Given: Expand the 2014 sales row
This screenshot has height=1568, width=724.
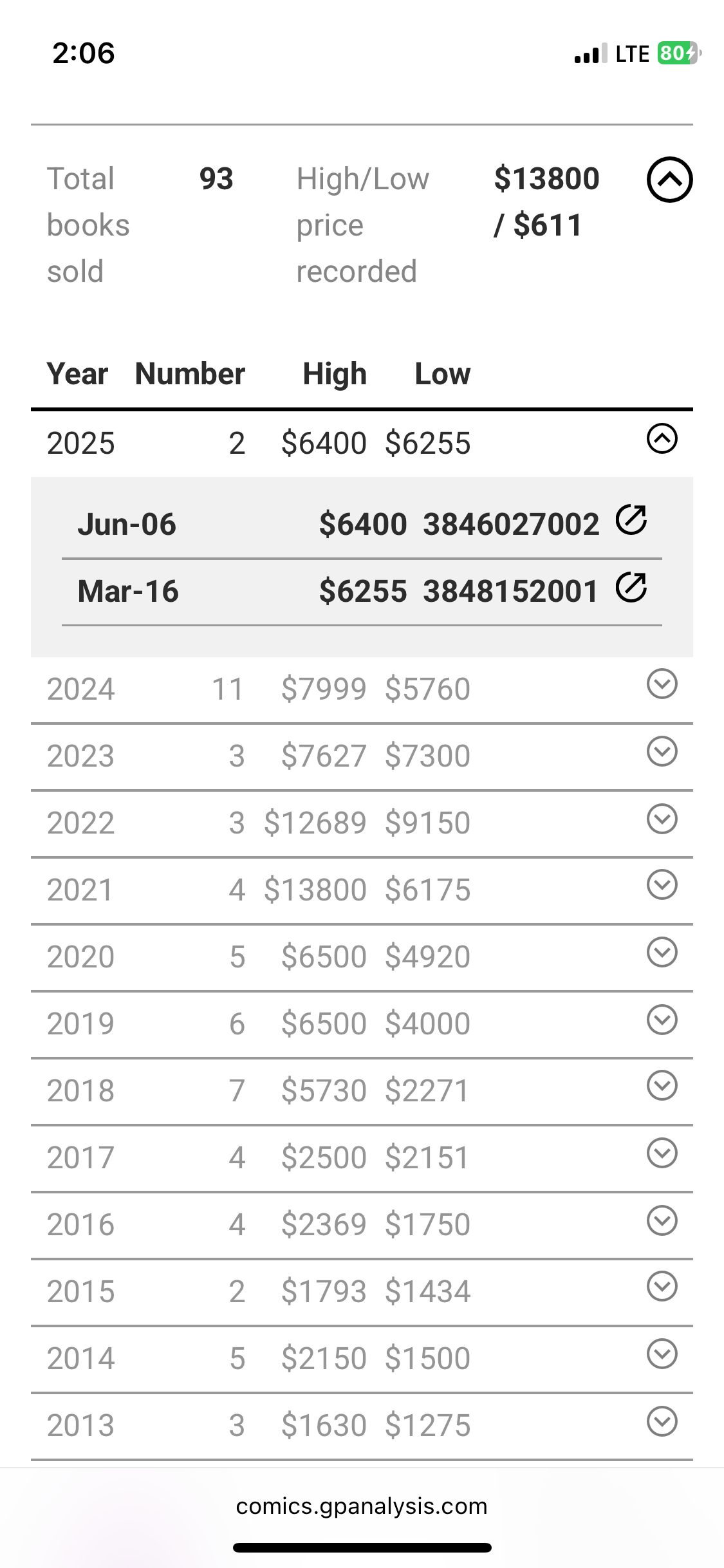Looking at the screenshot, I should coord(662,1354).
